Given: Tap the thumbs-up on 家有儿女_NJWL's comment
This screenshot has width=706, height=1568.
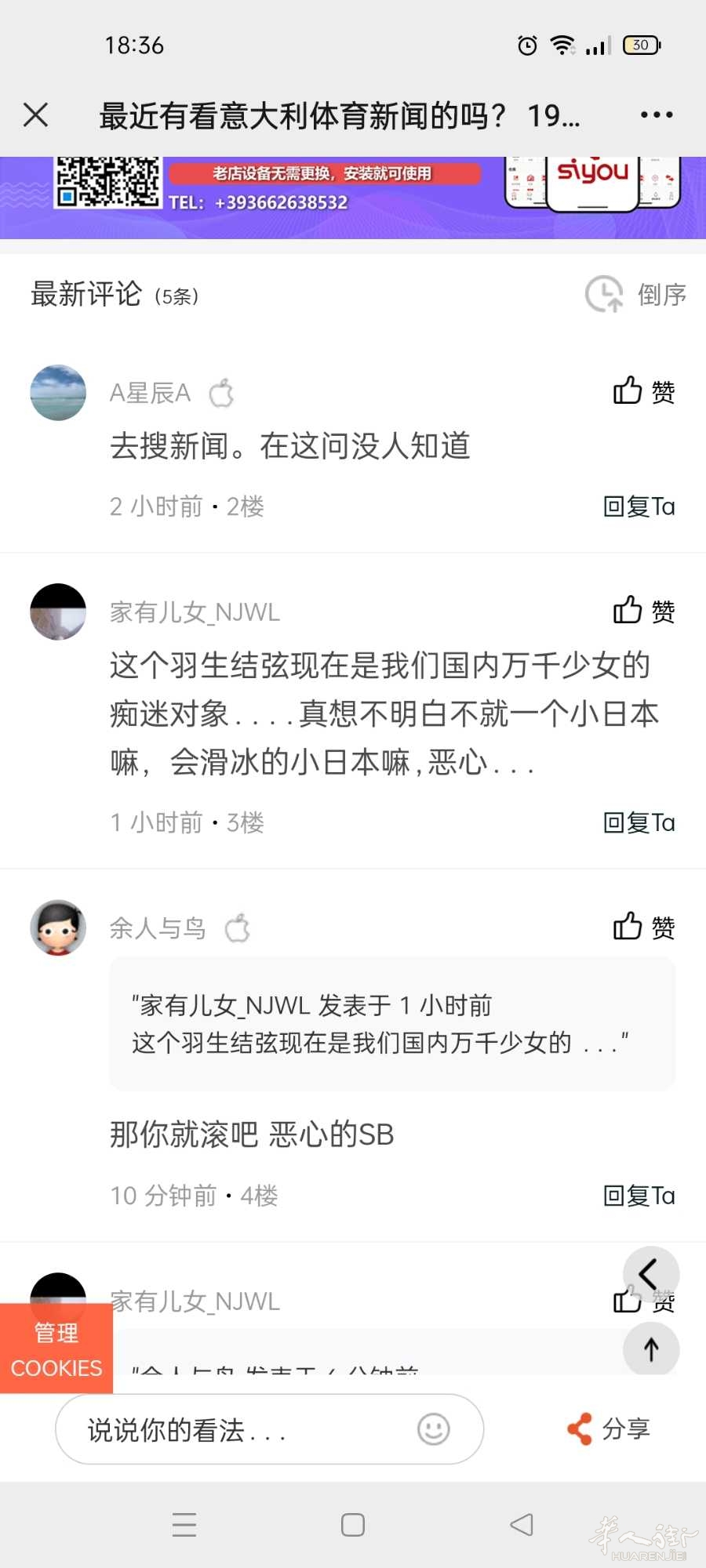Looking at the screenshot, I should pos(628,612).
